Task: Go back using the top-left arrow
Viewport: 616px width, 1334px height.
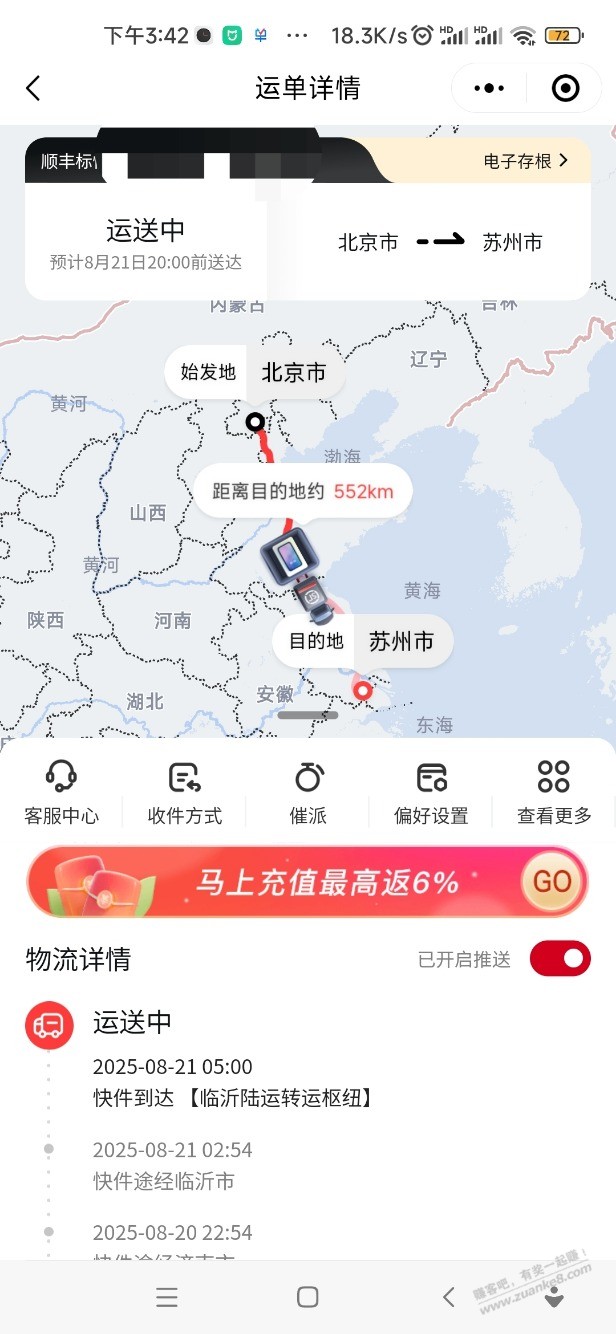Action: pyautogui.click(x=33, y=88)
